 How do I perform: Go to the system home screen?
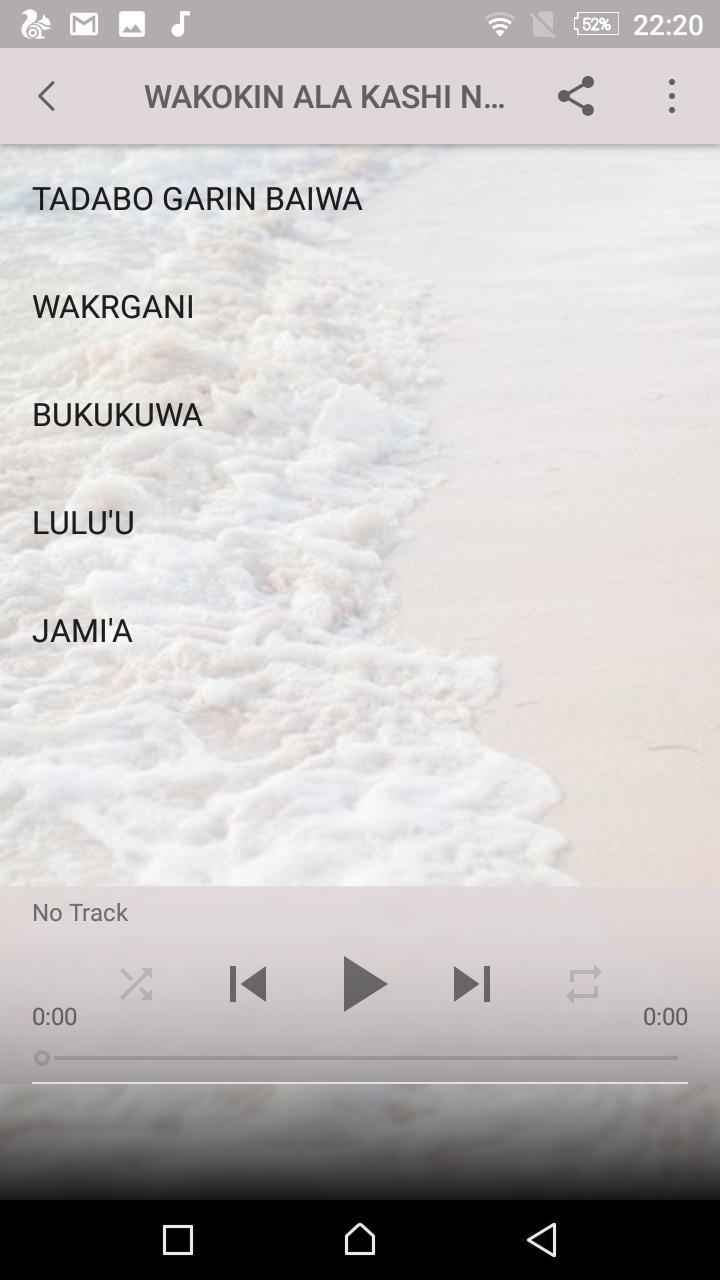coord(360,1240)
